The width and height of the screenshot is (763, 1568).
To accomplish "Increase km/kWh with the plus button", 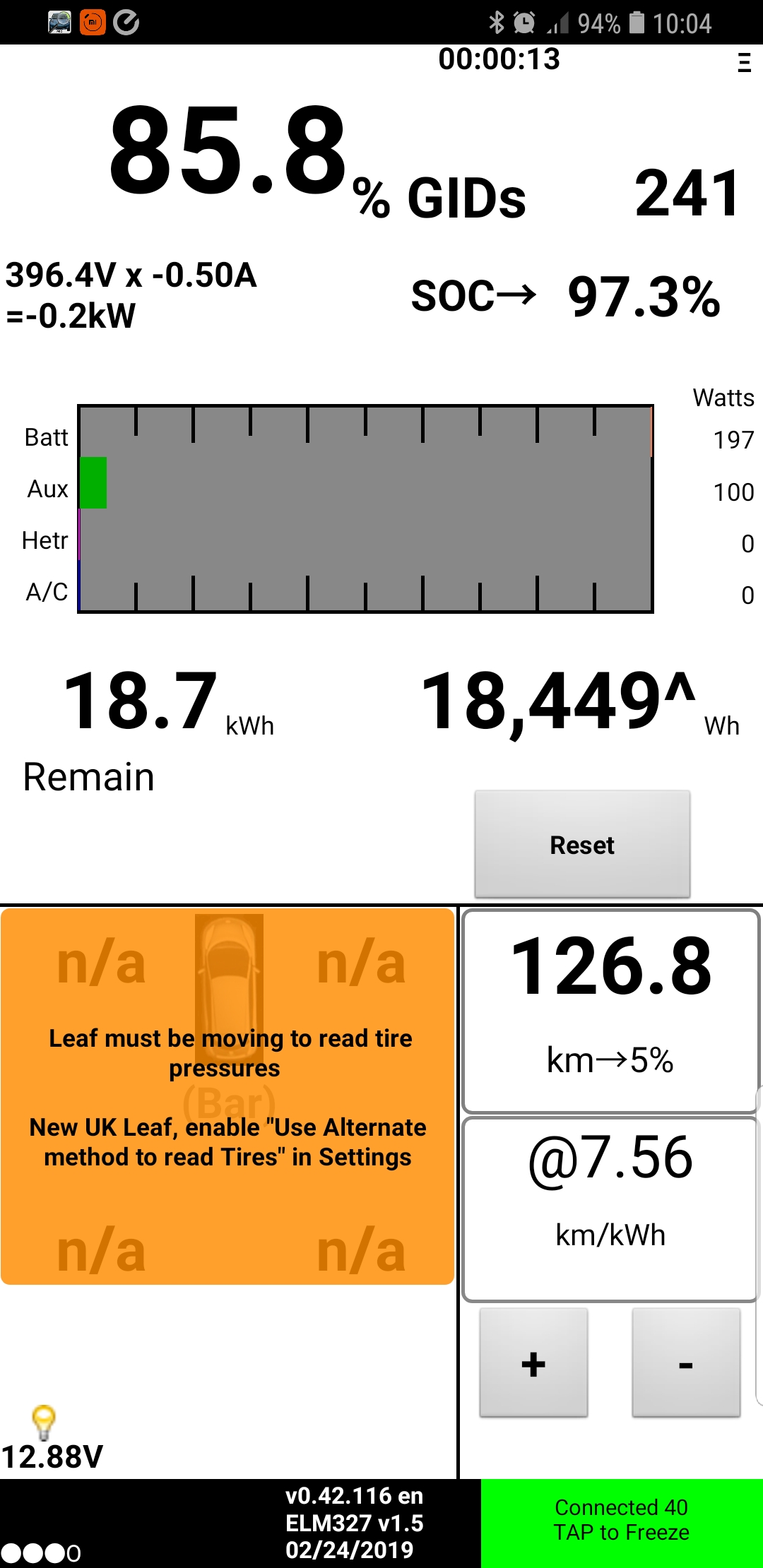I will pos(533,1363).
